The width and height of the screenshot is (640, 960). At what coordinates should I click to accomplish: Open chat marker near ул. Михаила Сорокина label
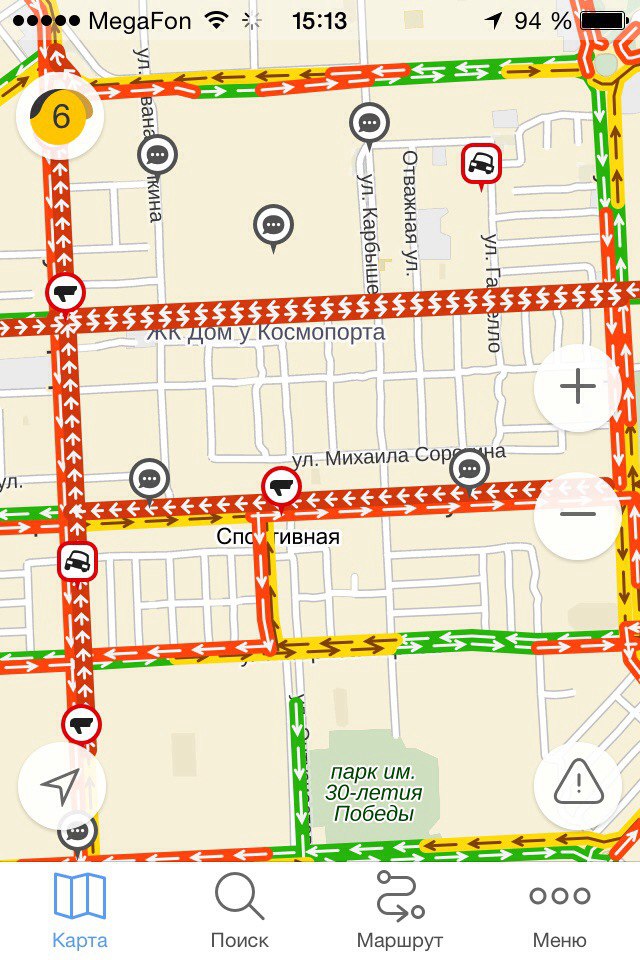click(x=468, y=469)
